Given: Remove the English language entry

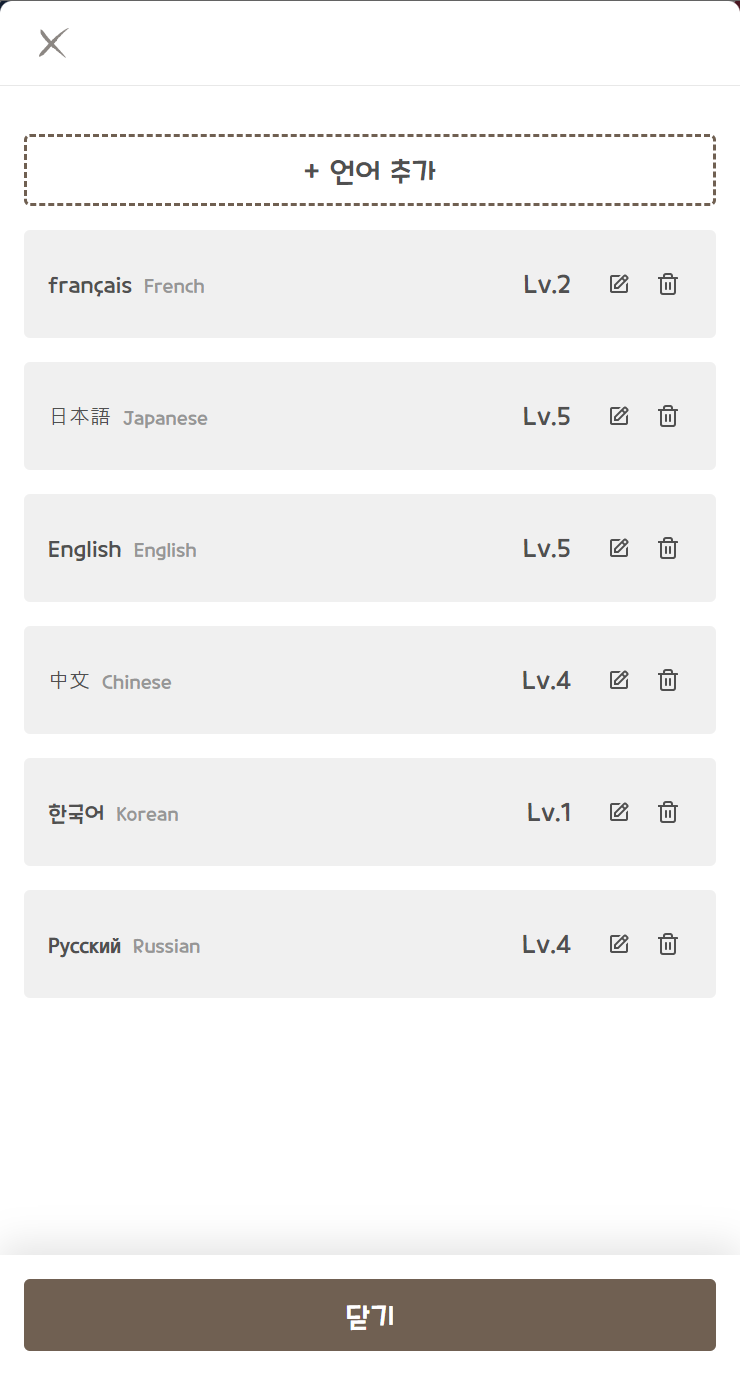Looking at the screenshot, I should (668, 548).
